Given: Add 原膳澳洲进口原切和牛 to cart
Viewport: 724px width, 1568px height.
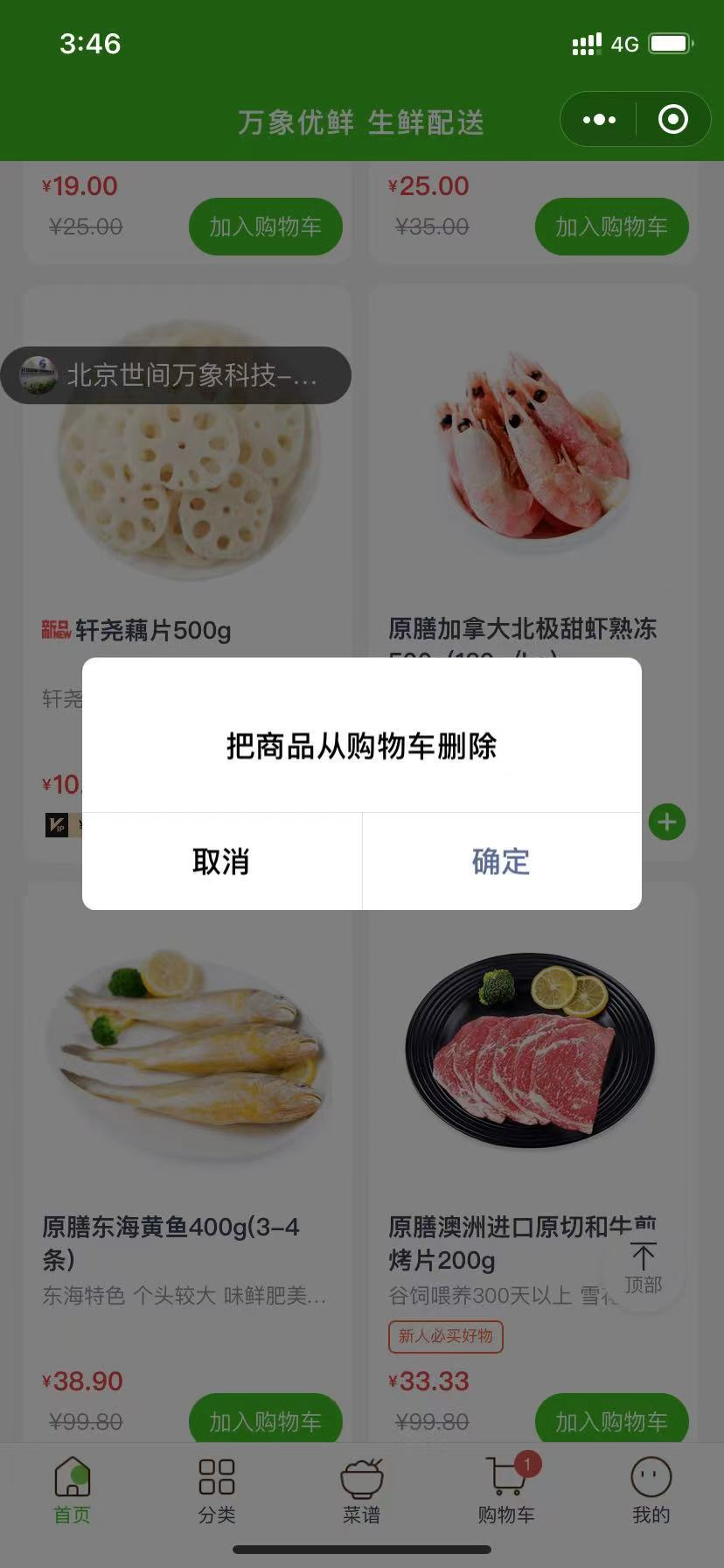Looking at the screenshot, I should 611,1421.
